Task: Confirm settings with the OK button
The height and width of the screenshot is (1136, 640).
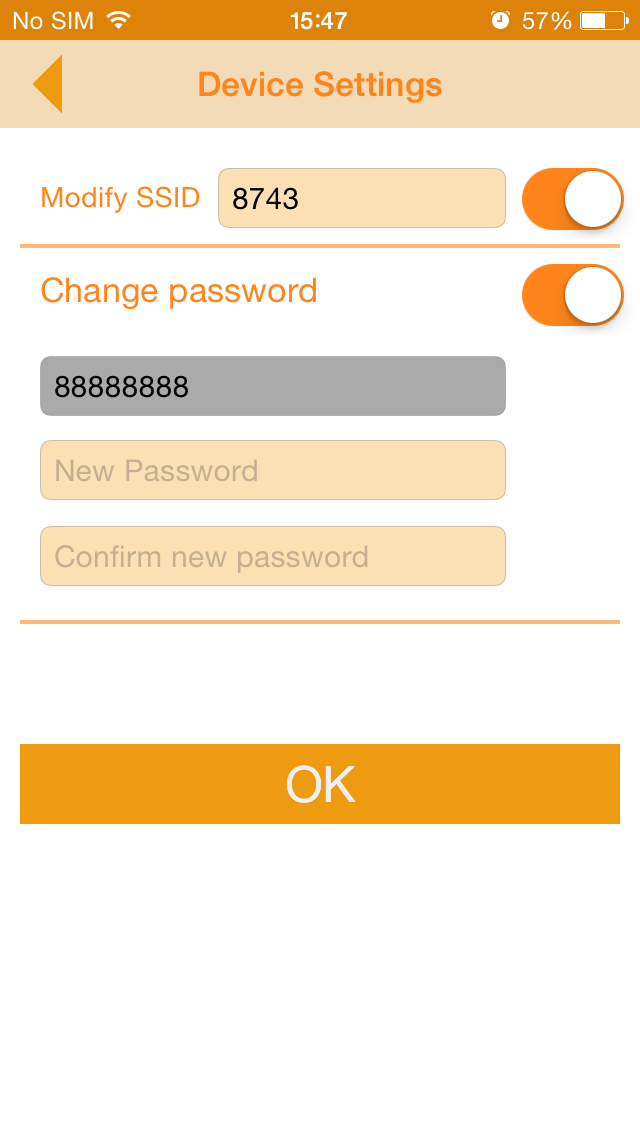Action: tap(320, 784)
